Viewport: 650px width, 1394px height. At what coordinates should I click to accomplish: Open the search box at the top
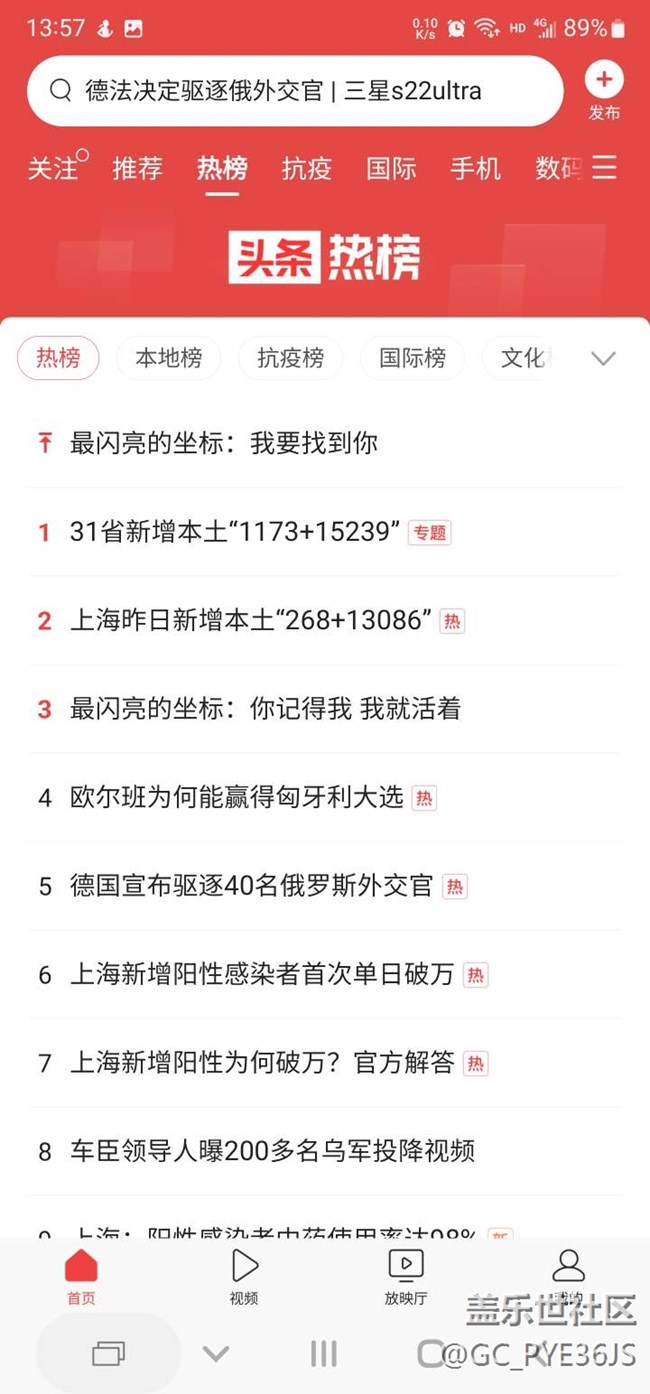295,91
